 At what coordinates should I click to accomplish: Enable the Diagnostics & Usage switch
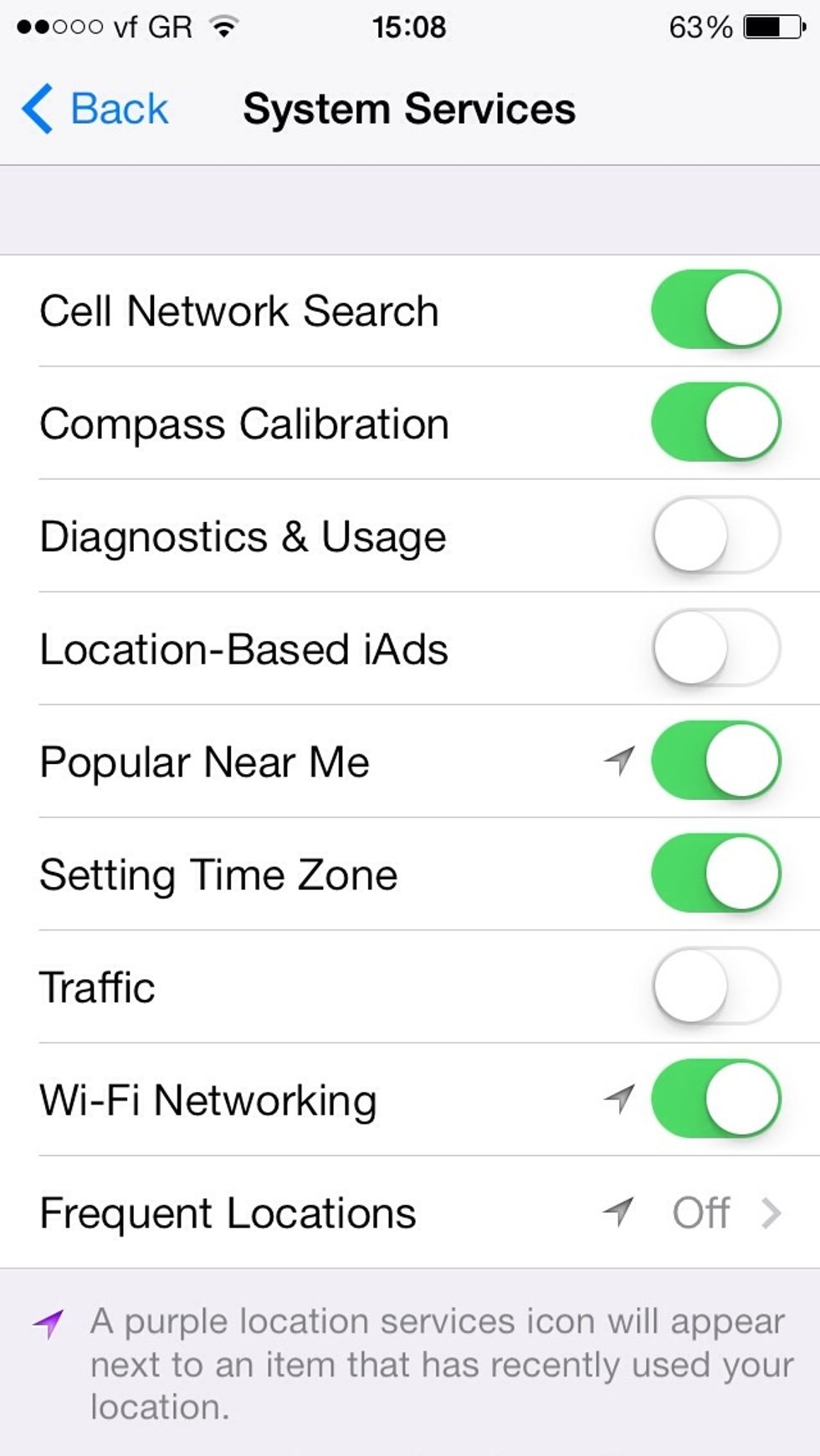pyautogui.click(x=715, y=536)
